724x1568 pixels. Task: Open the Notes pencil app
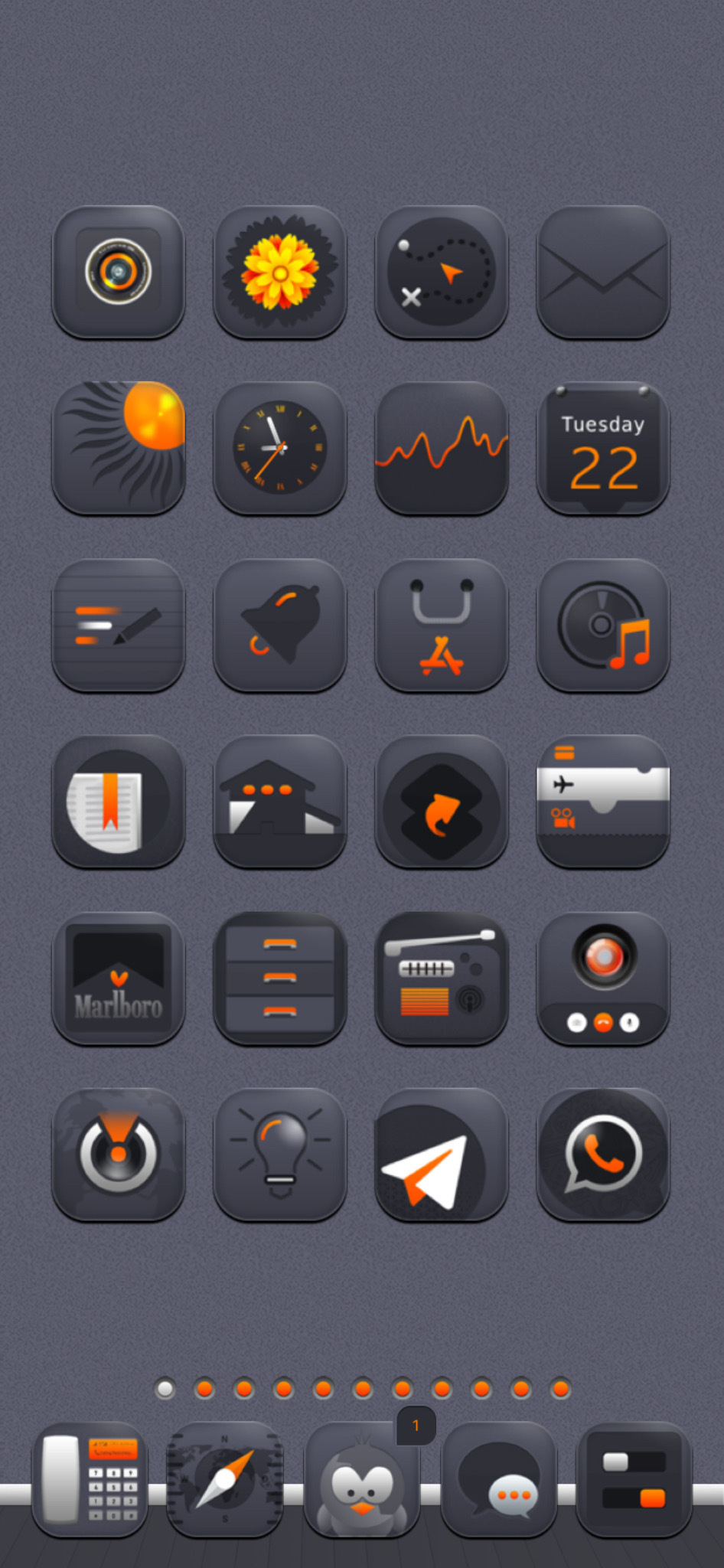[118, 625]
